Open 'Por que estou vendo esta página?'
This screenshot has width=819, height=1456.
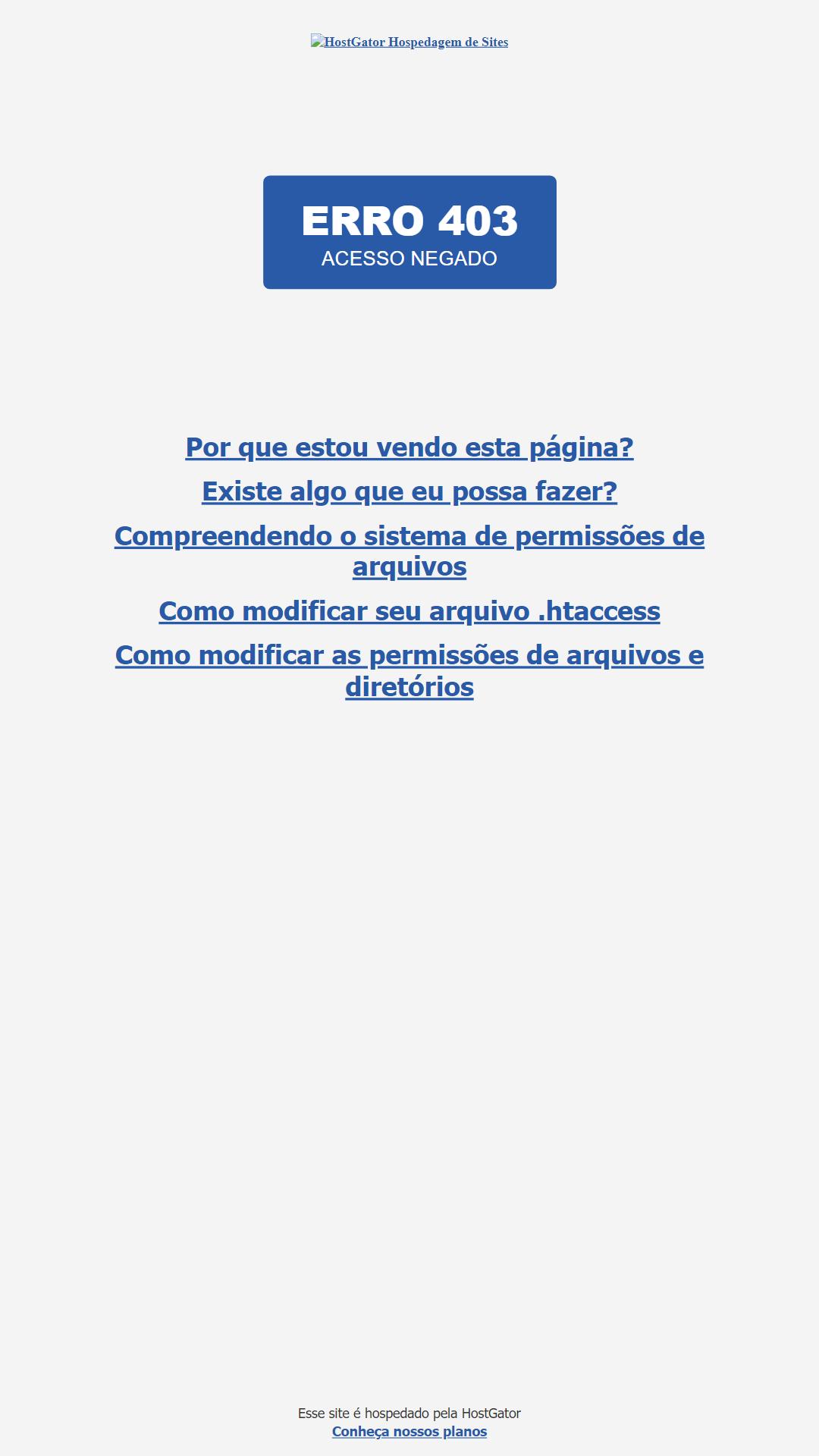click(409, 447)
